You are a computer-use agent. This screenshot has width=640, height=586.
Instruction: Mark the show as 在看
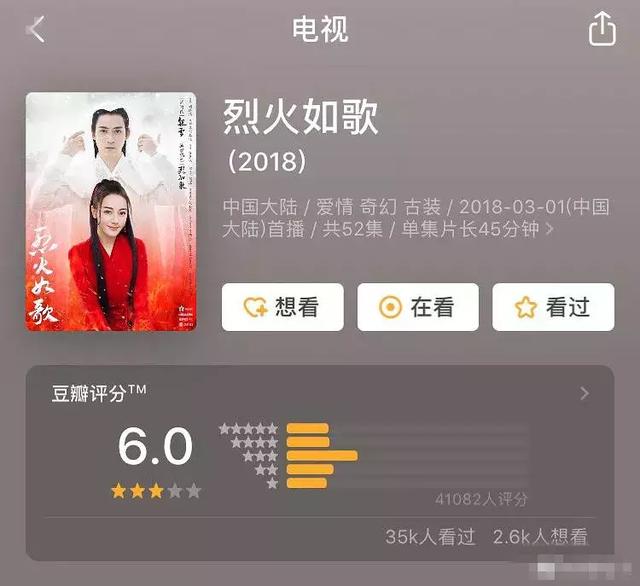click(x=417, y=307)
